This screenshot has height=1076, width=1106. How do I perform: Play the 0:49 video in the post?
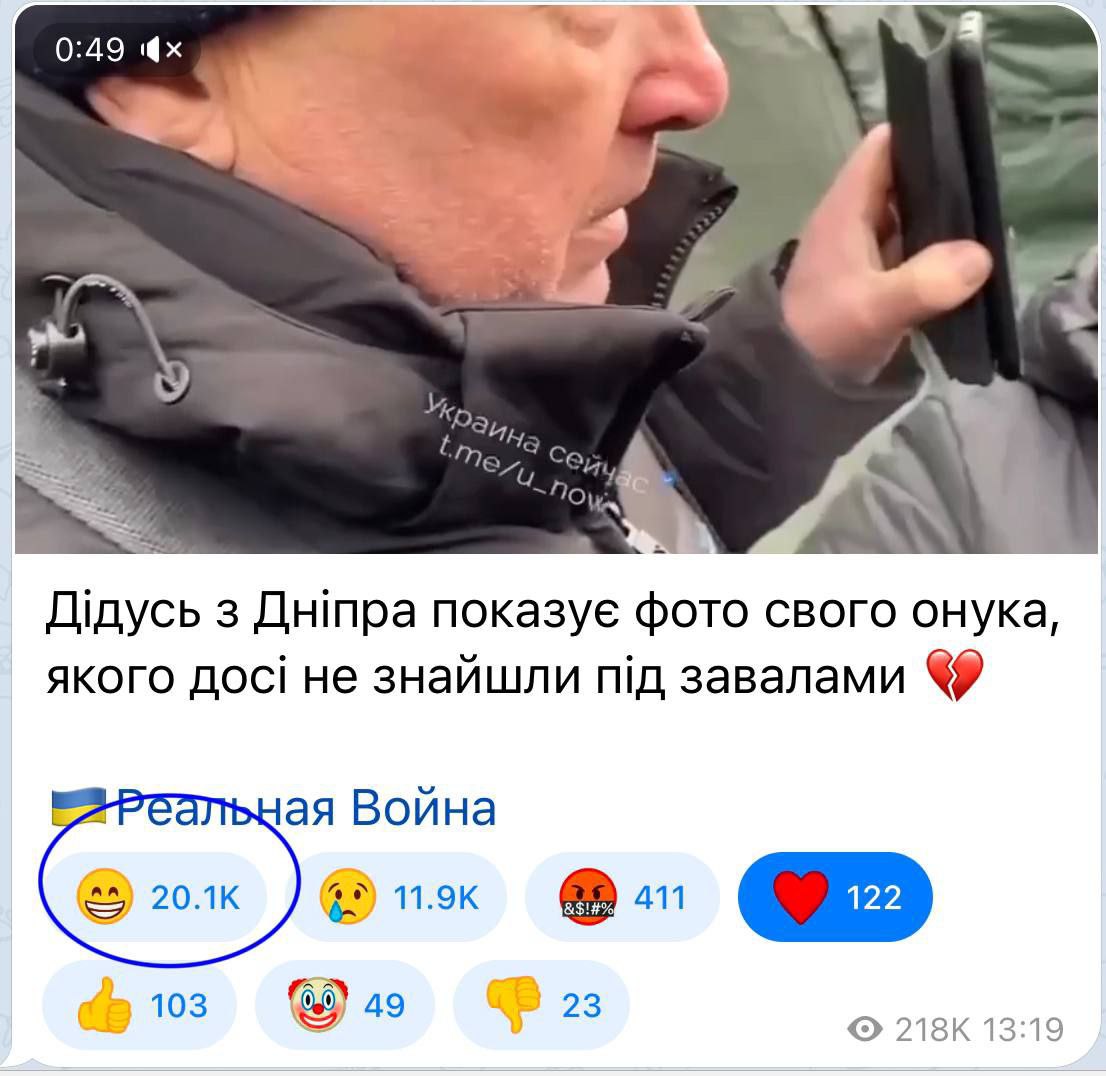coord(555,280)
